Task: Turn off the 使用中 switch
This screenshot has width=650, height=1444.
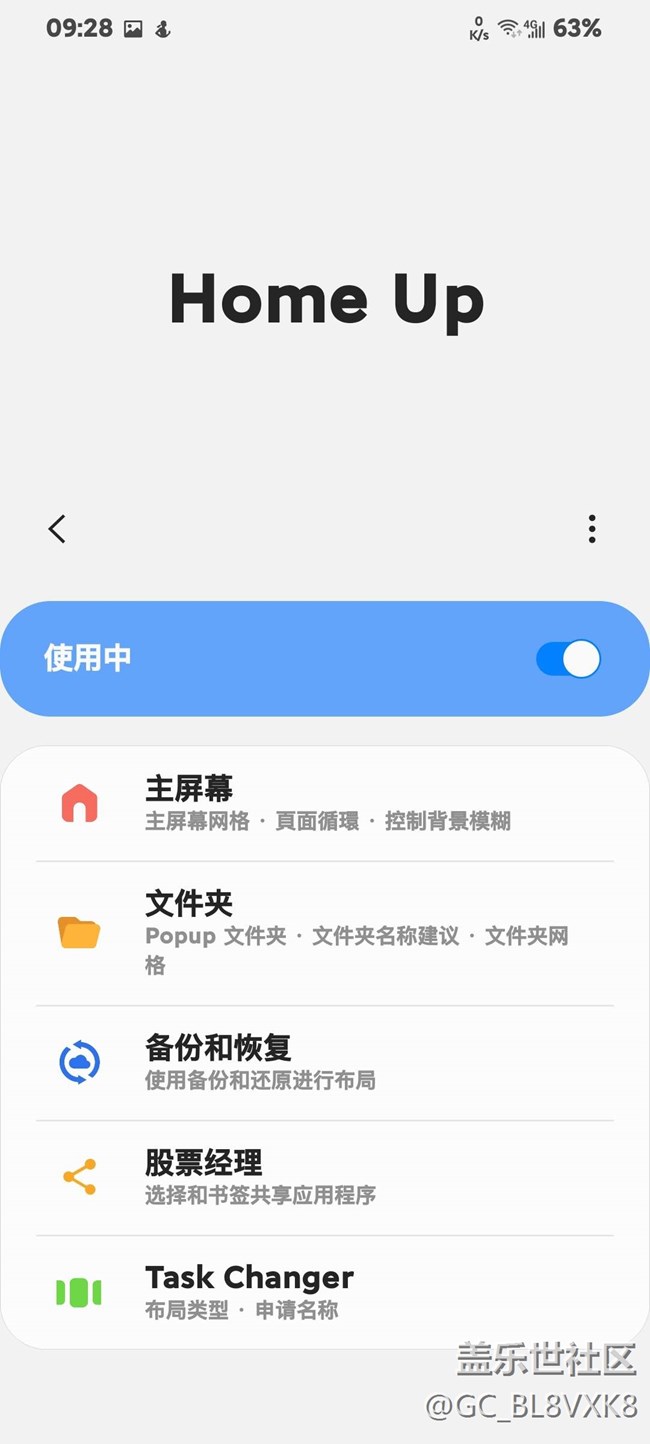Action: 568,659
